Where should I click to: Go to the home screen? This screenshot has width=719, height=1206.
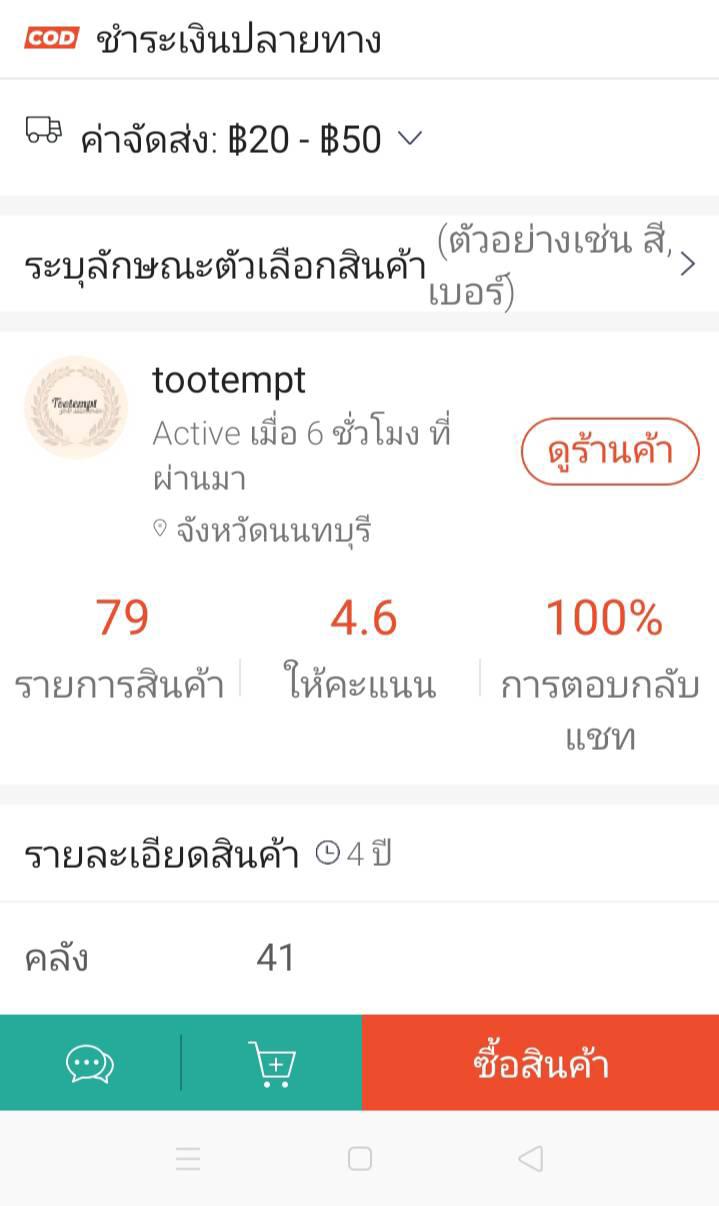coord(360,1159)
